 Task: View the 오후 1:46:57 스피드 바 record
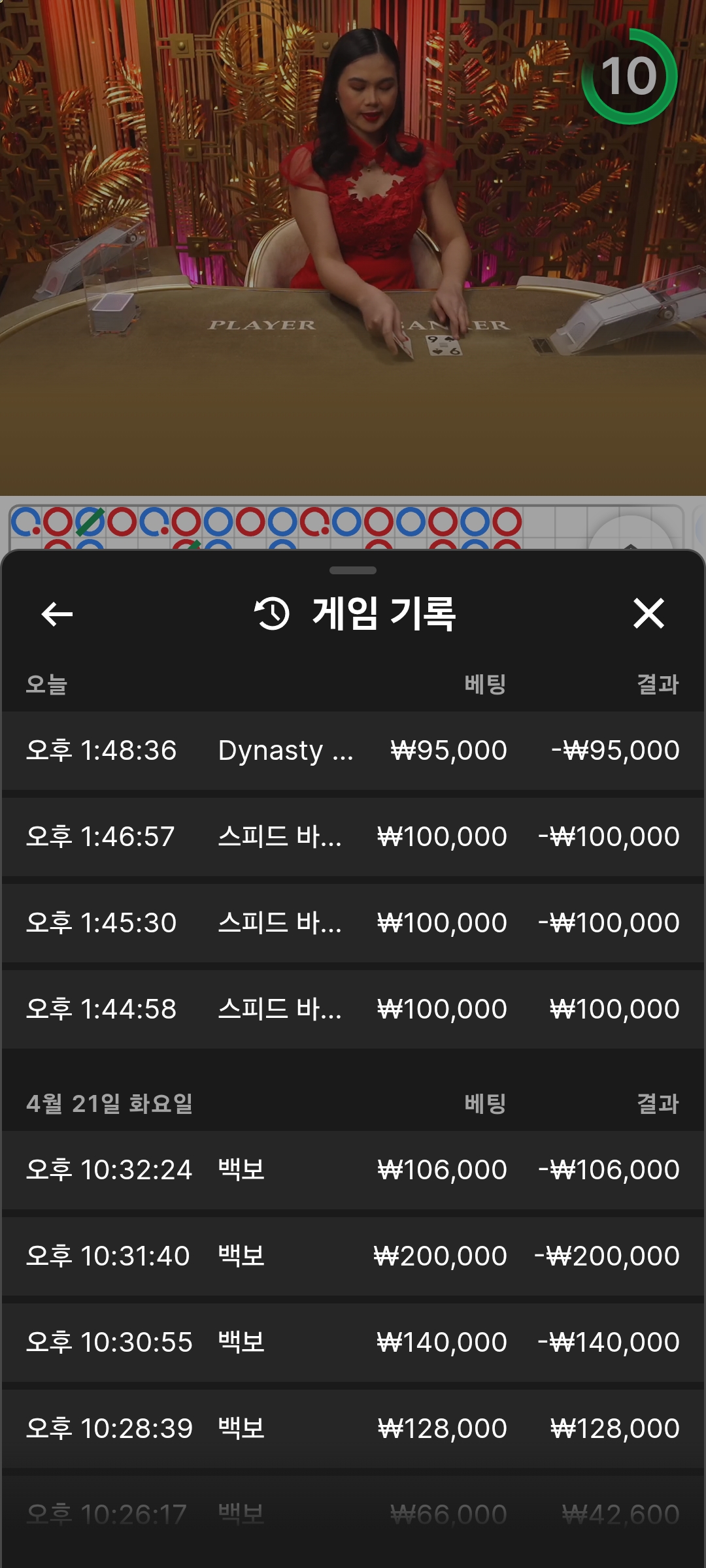353,837
